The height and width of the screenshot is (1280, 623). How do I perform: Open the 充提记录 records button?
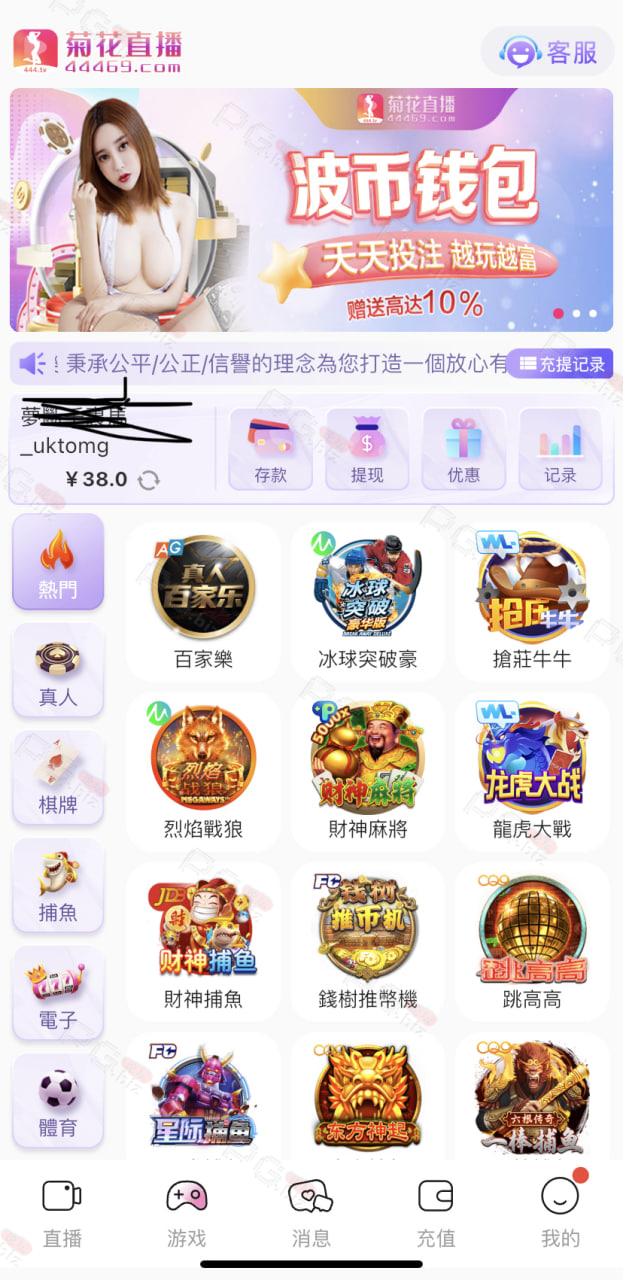tap(560, 364)
